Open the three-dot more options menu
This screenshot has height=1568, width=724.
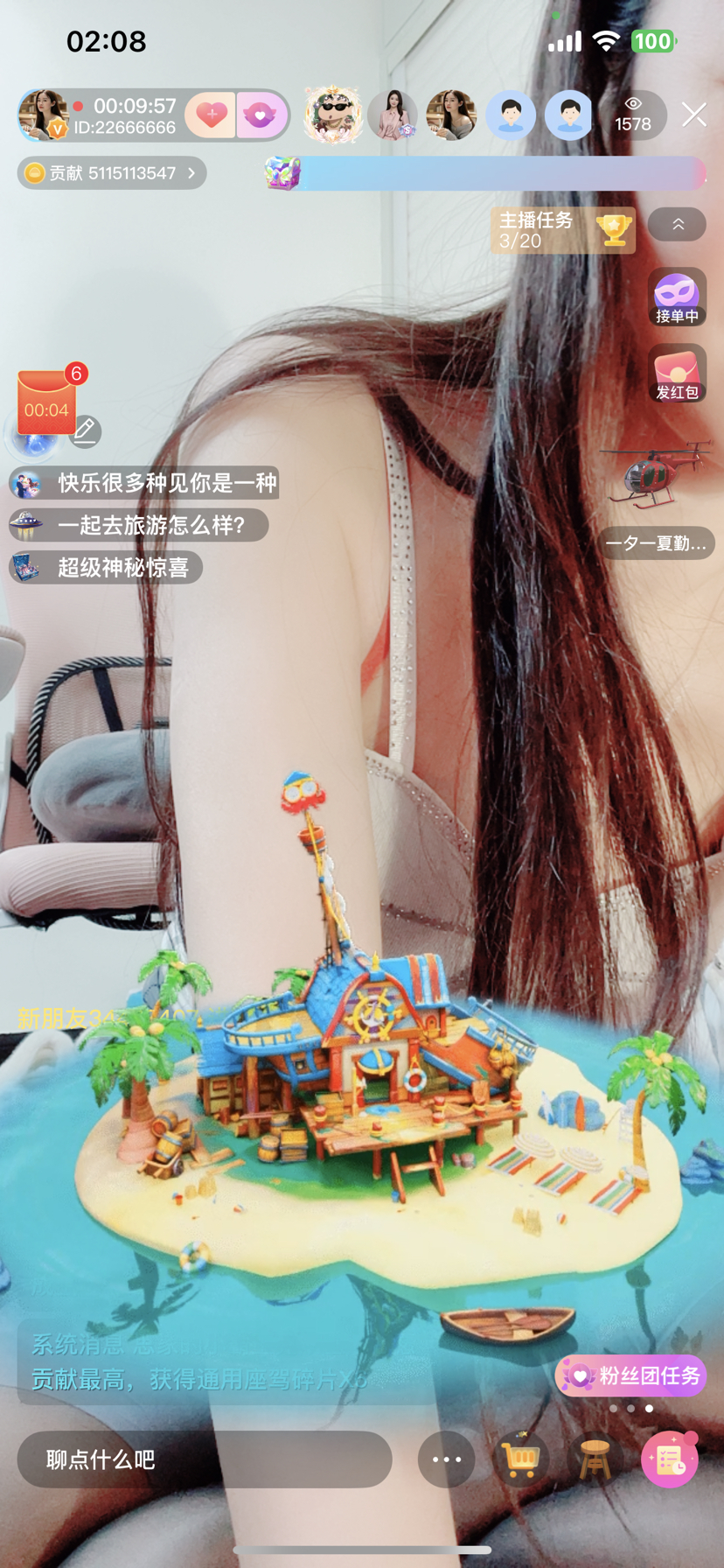click(446, 1459)
